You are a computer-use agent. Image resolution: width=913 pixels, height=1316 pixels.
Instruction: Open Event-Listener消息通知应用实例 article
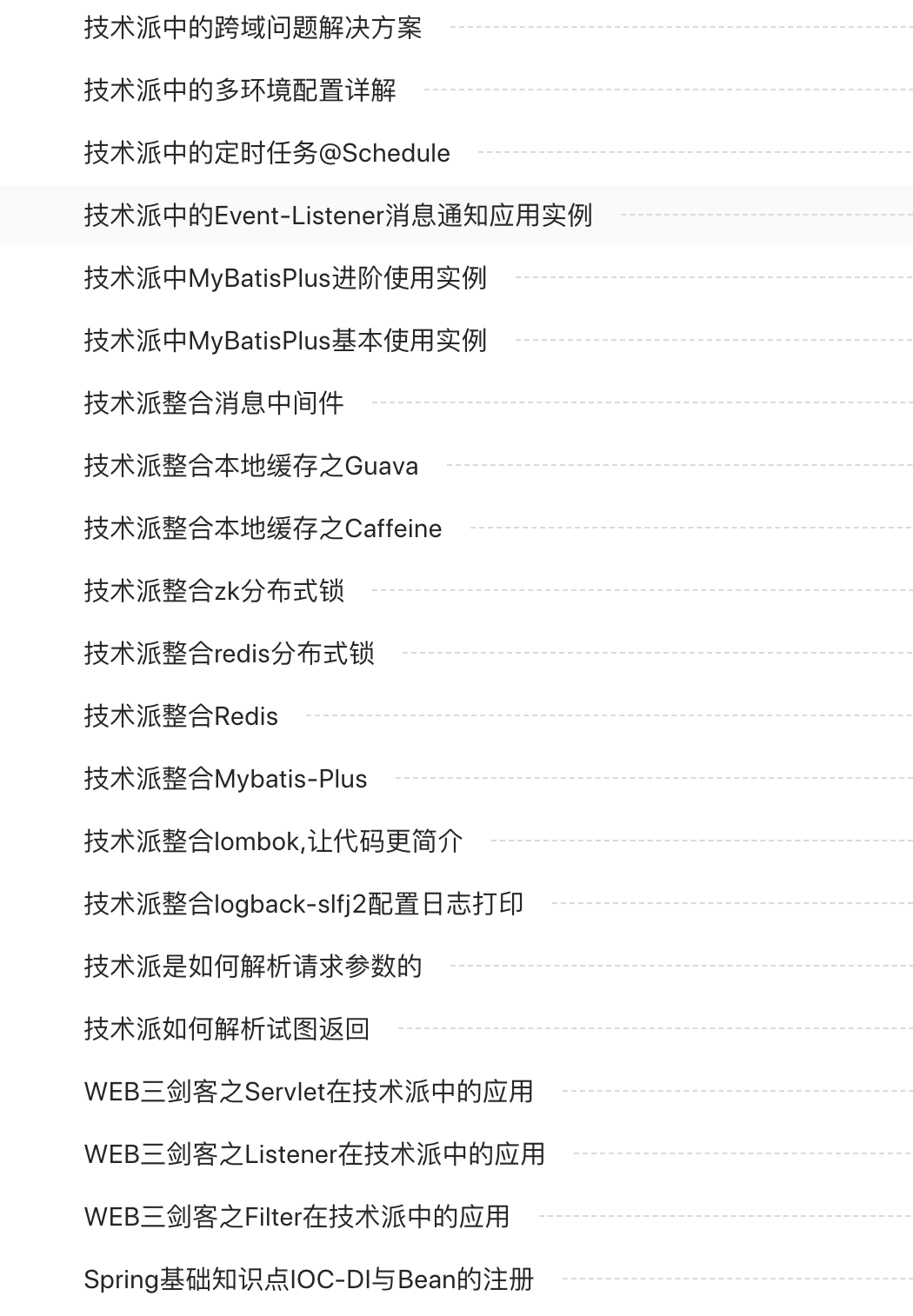pos(338,216)
